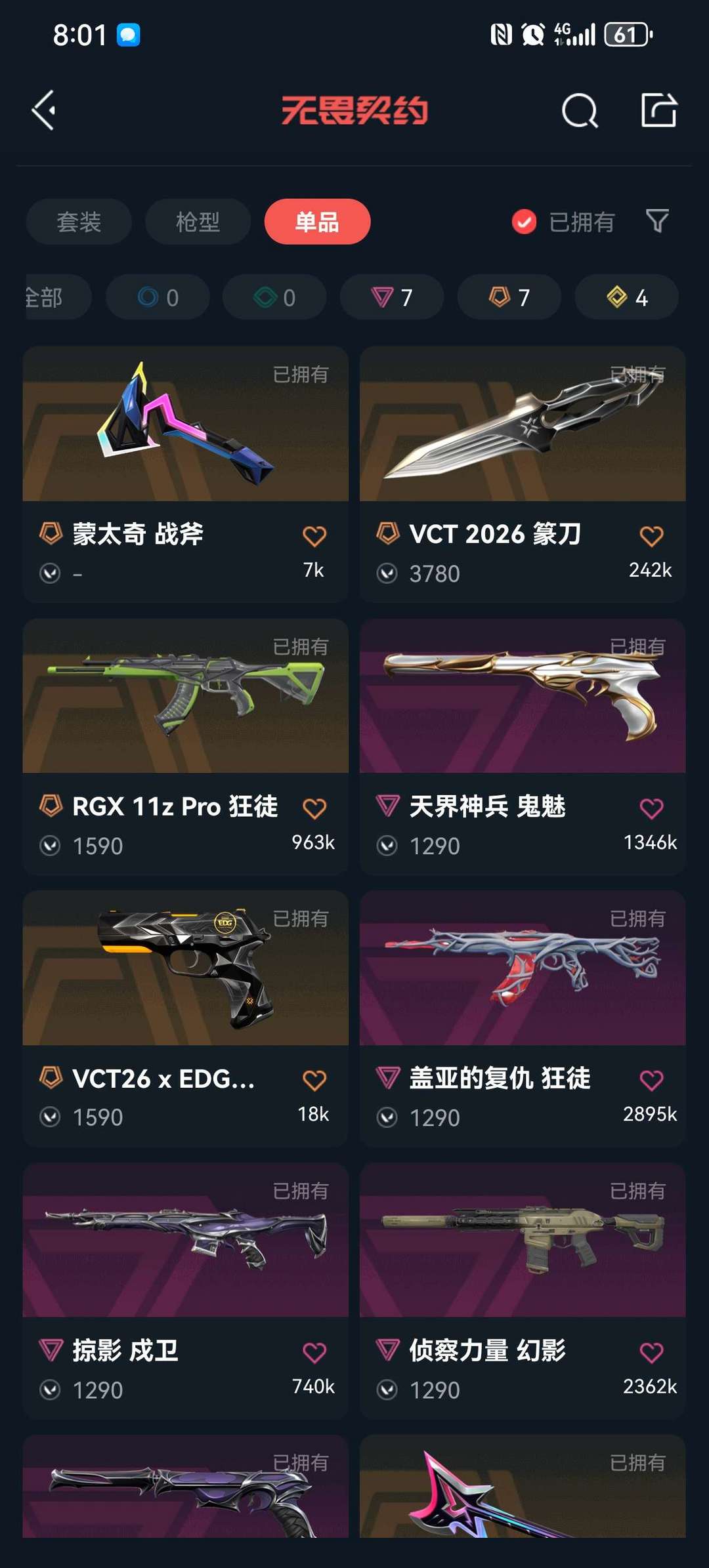The height and width of the screenshot is (1568, 709).
Task: Open the 蒙太奇 战斧 skin card
Action: [x=185, y=474]
